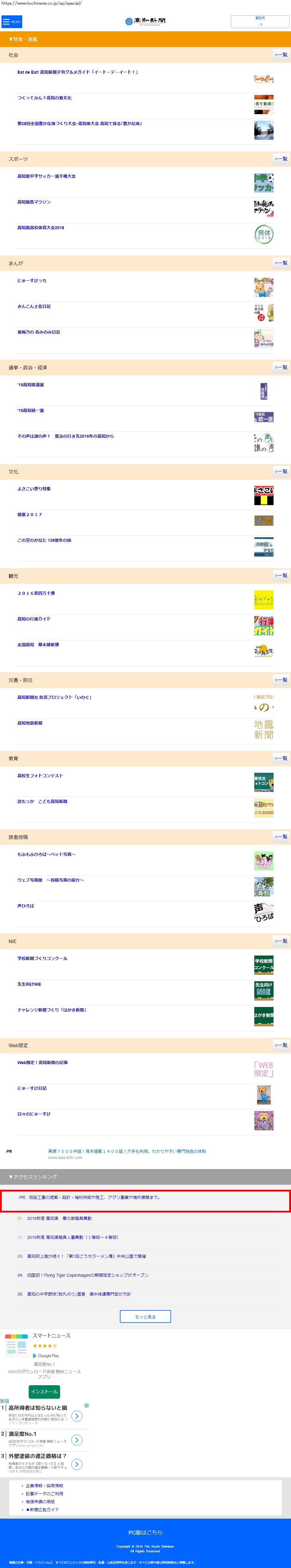Image resolution: width=291 pixels, height=1568 pixels.
Task: Open 高知龍馬マラソン feature
Action: point(34,202)
